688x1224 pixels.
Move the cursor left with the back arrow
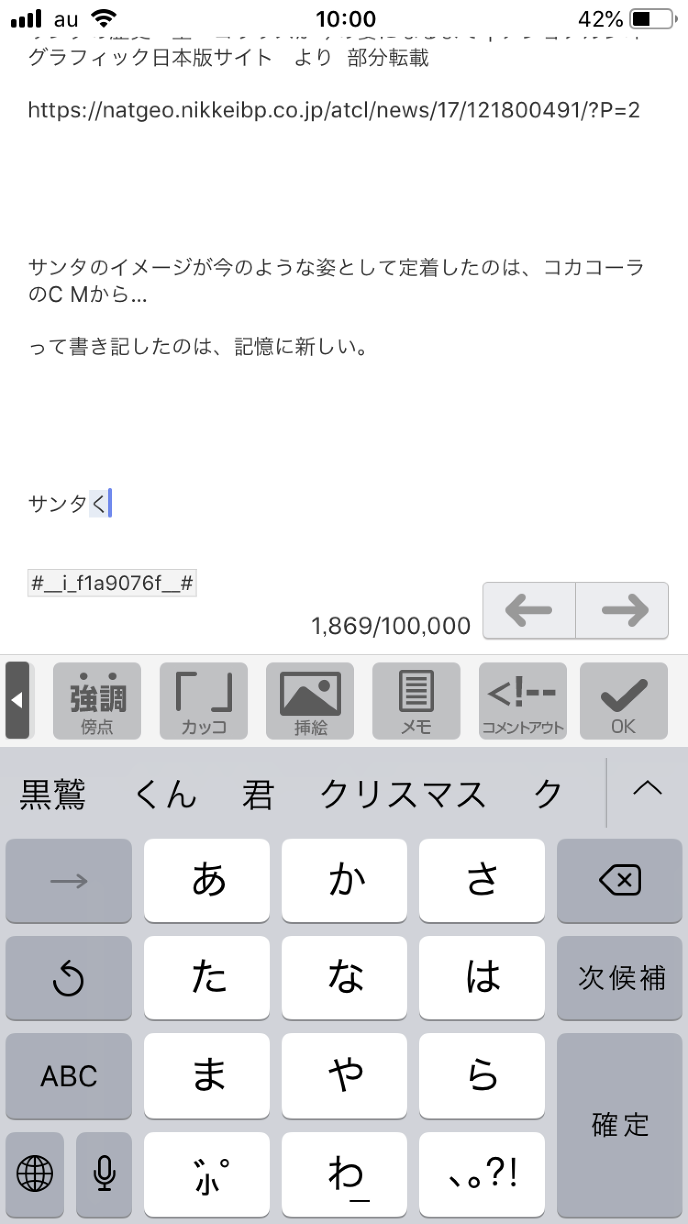[x=529, y=610]
